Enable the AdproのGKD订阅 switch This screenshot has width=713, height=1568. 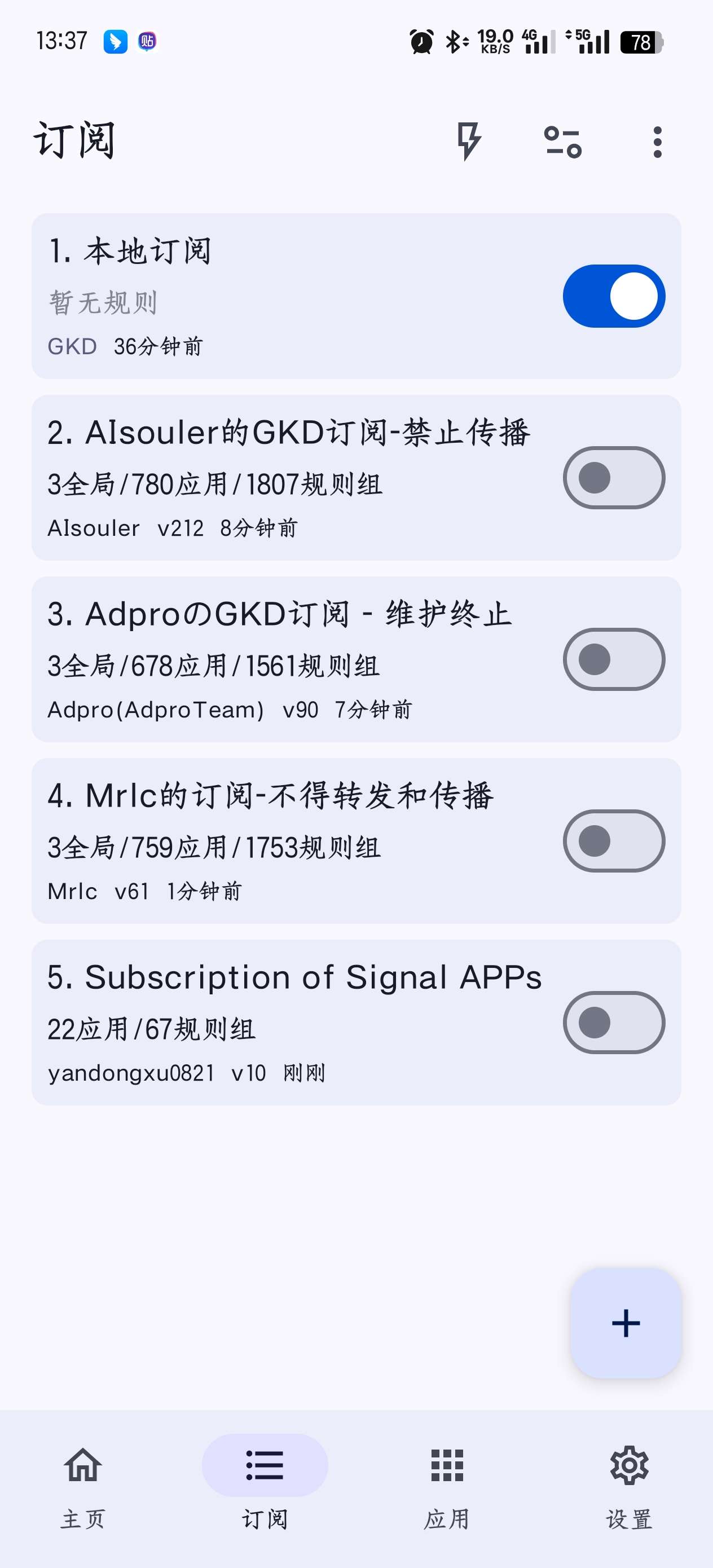pos(613,659)
